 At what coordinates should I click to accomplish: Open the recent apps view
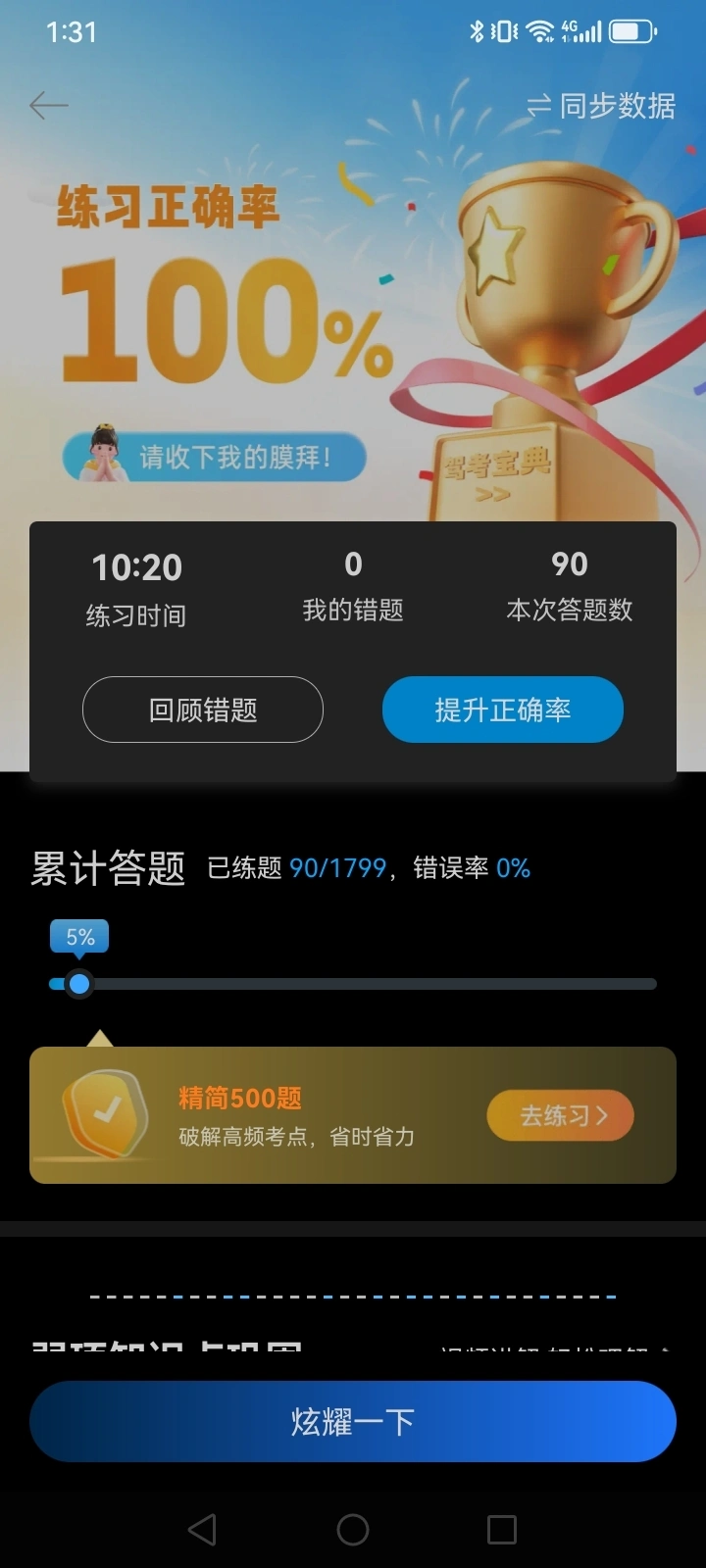502,1529
